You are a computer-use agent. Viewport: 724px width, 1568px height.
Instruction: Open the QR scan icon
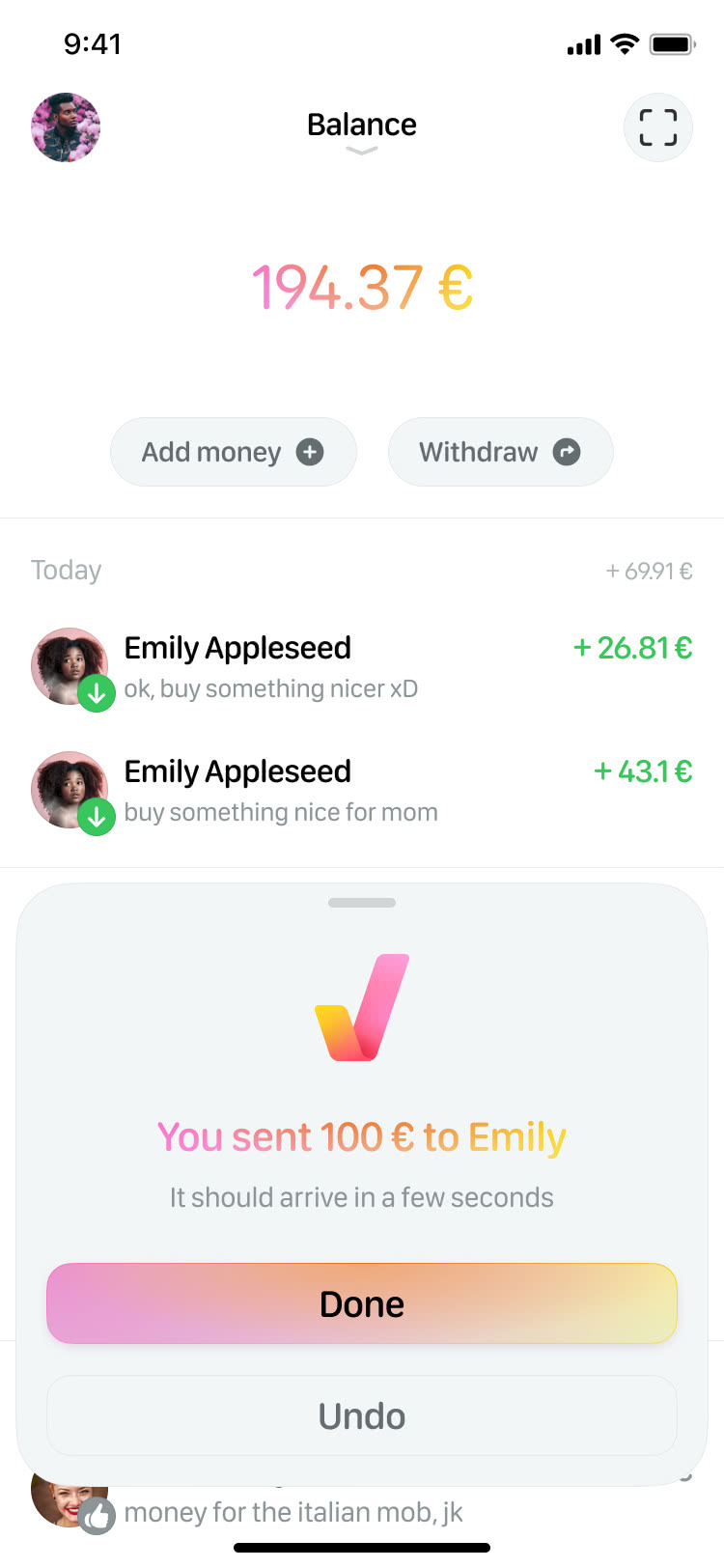pyautogui.click(x=658, y=127)
